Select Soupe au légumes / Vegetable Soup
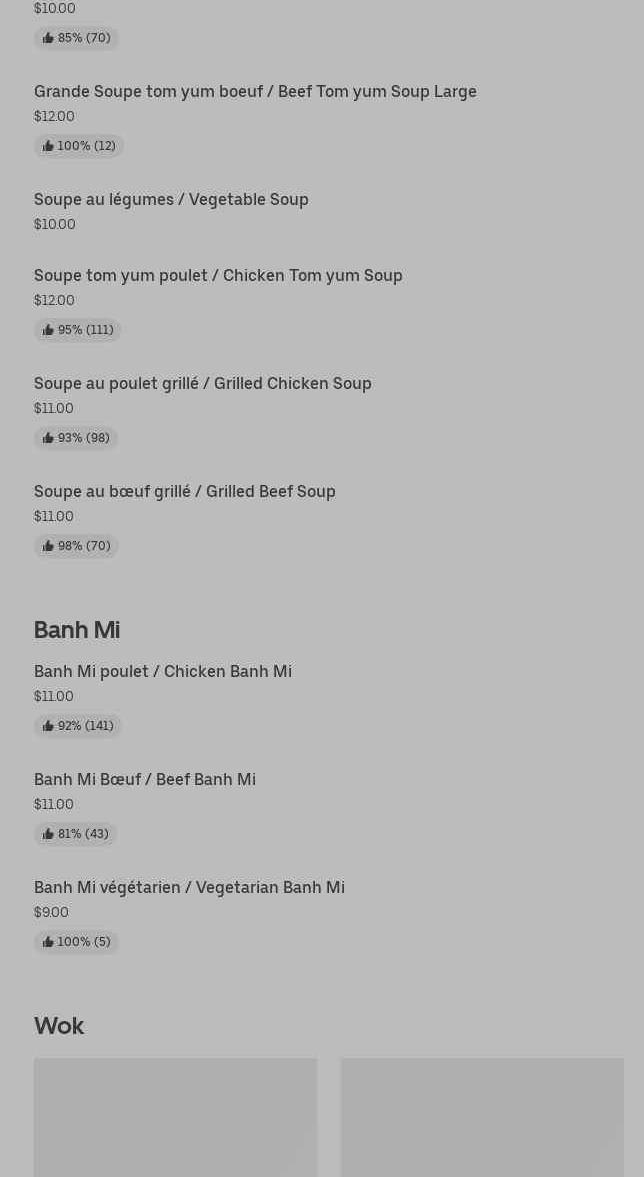The image size is (644, 1177). coord(171,200)
